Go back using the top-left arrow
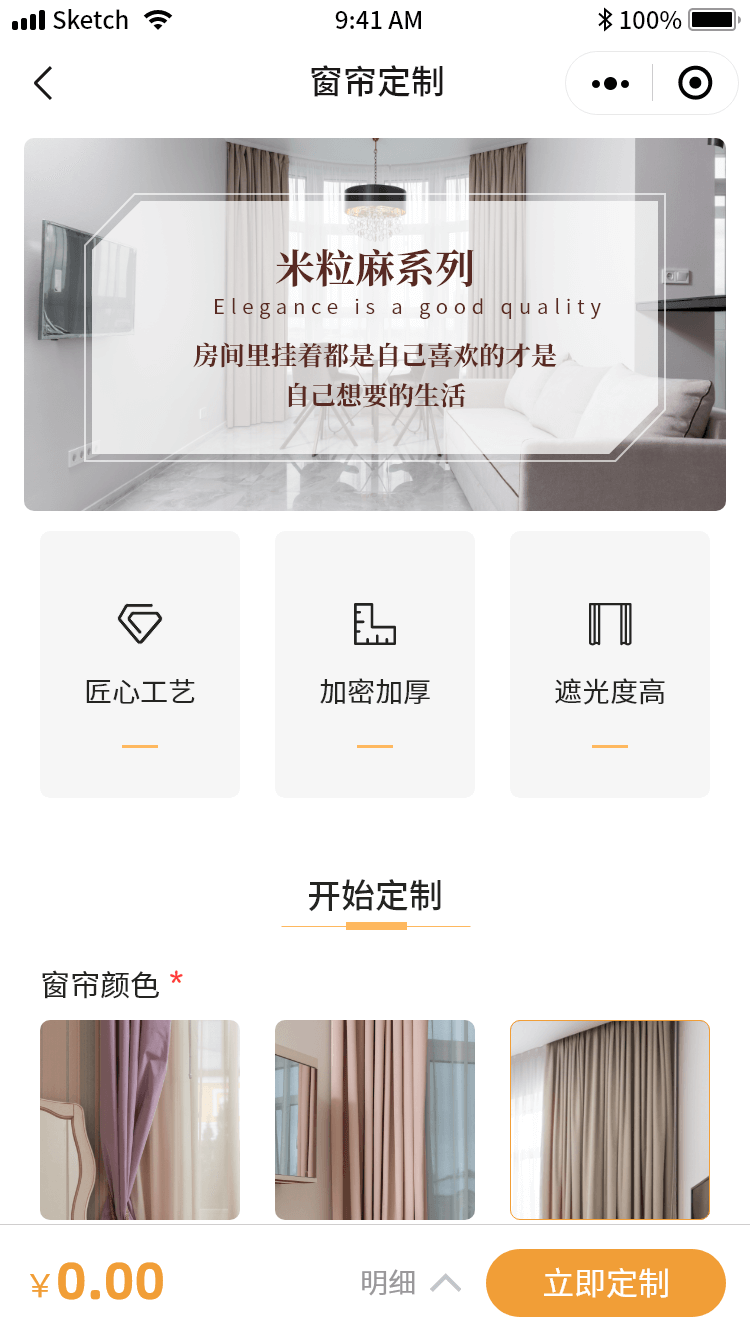Image resolution: width=750 pixels, height=1337 pixels. coord(42,83)
